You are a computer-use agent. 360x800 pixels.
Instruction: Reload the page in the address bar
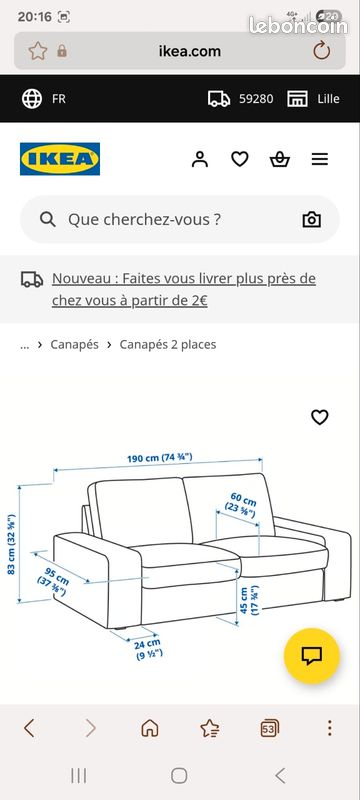[x=322, y=51]
